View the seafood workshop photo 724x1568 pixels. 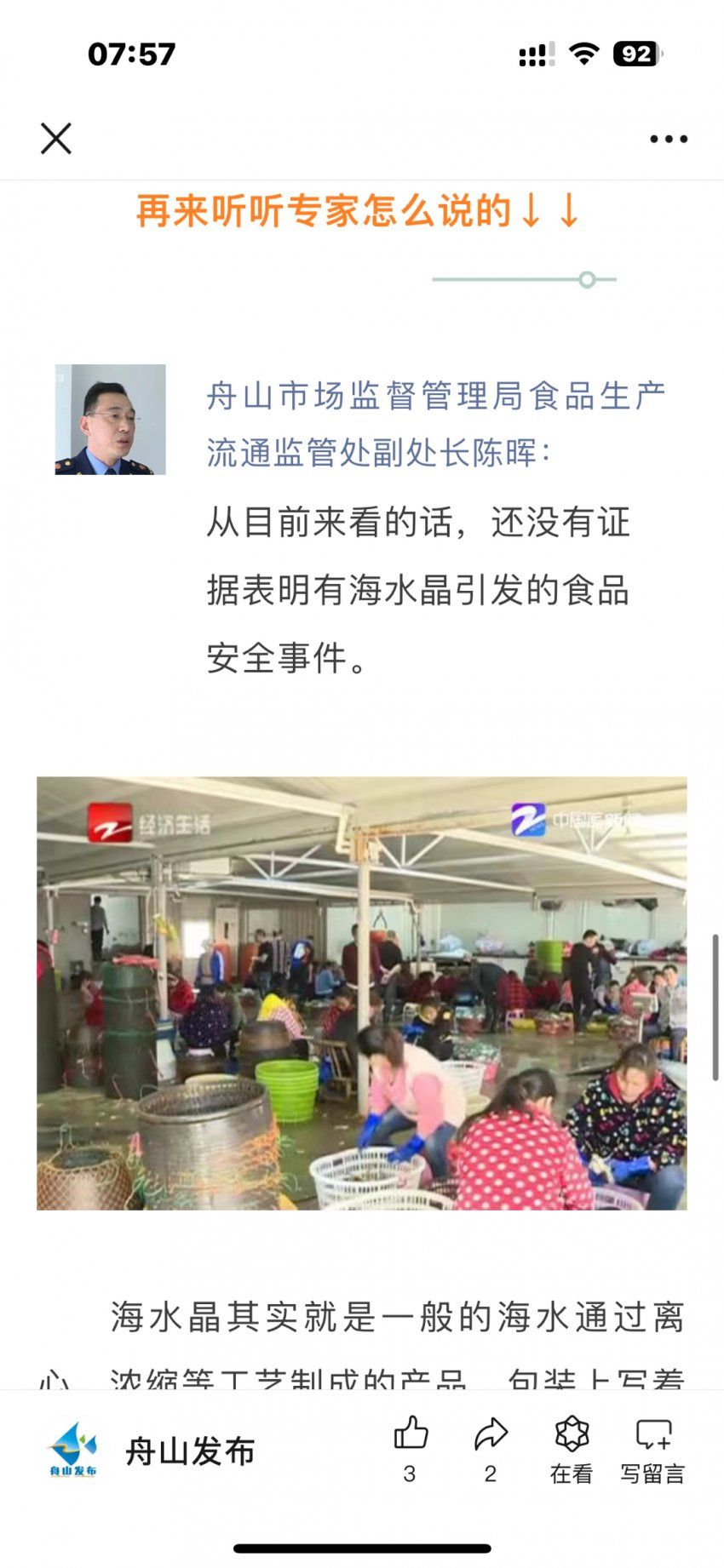(362, 993)
